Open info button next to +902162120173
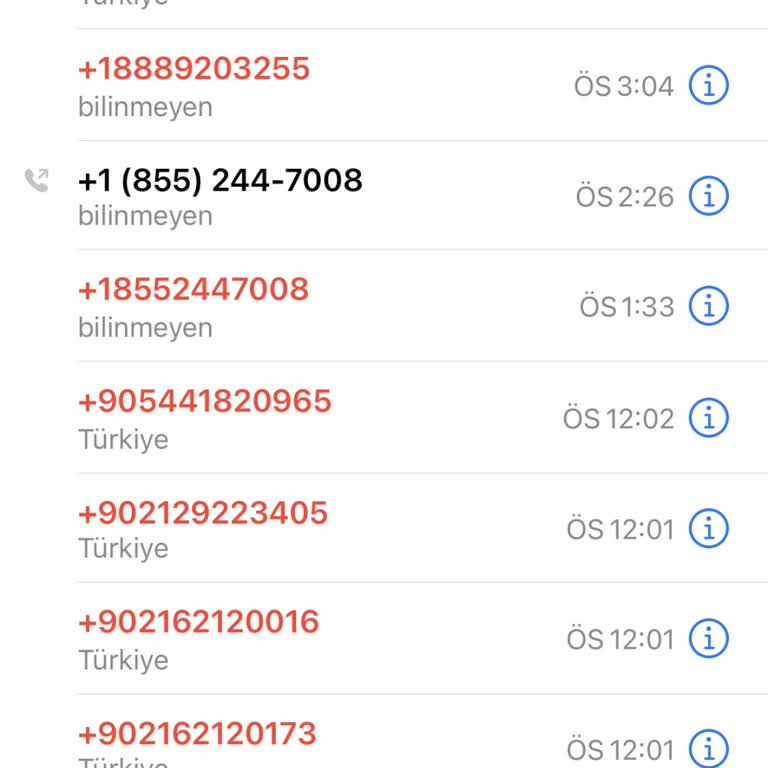The height and width of the screenshot is (768, 768). [709, 747]
